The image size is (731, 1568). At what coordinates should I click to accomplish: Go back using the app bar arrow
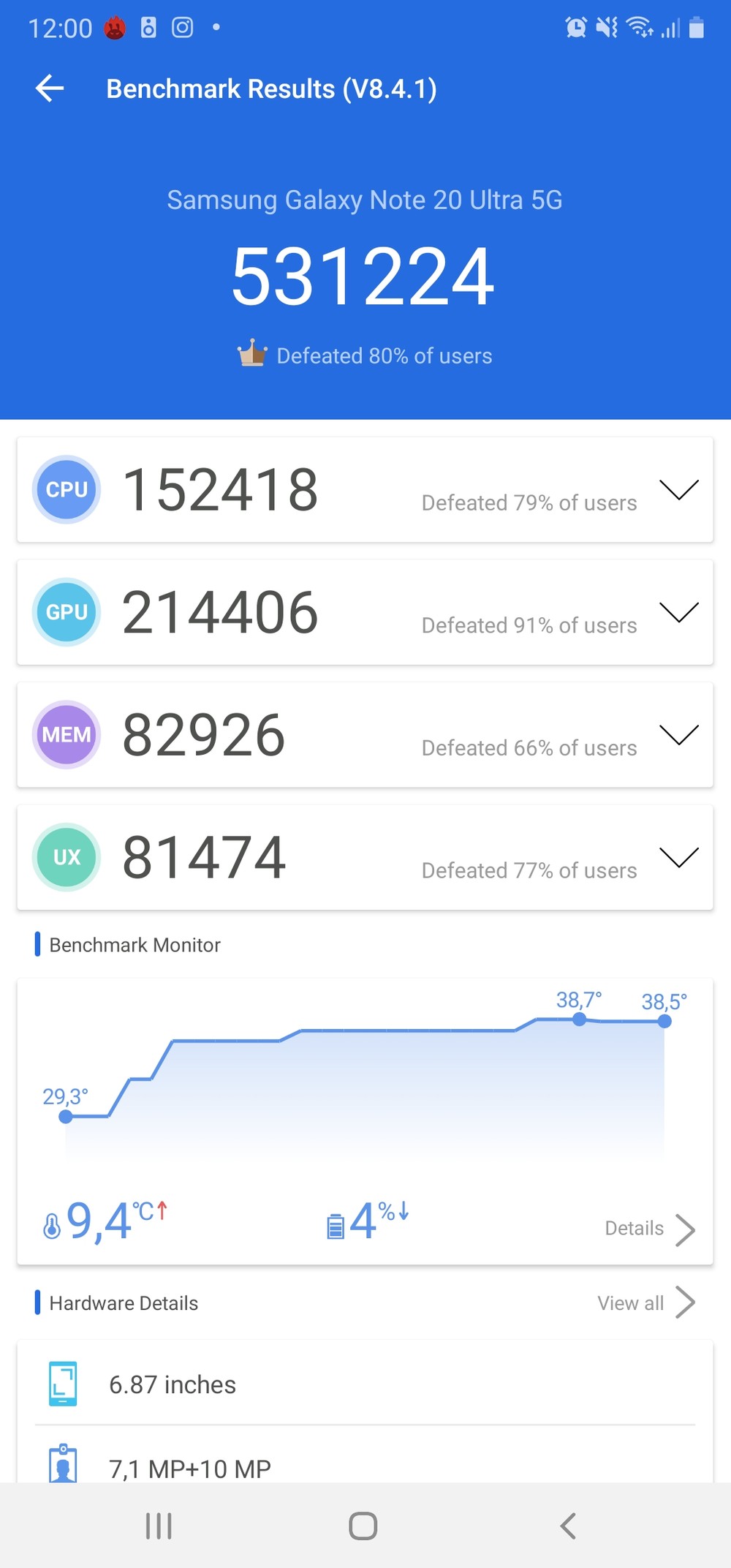50,88
